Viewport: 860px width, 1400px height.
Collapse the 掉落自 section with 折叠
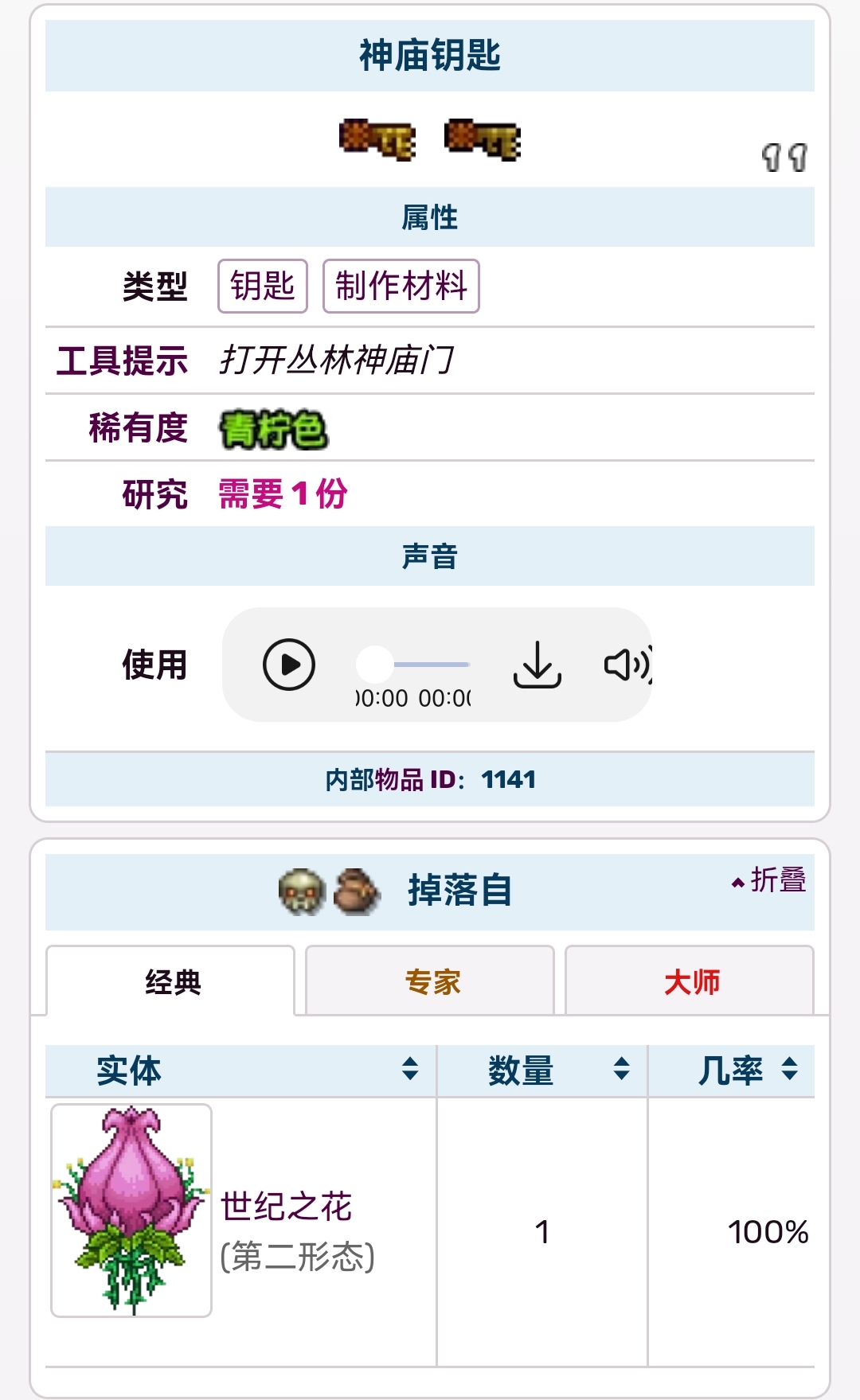click(769, 880)
